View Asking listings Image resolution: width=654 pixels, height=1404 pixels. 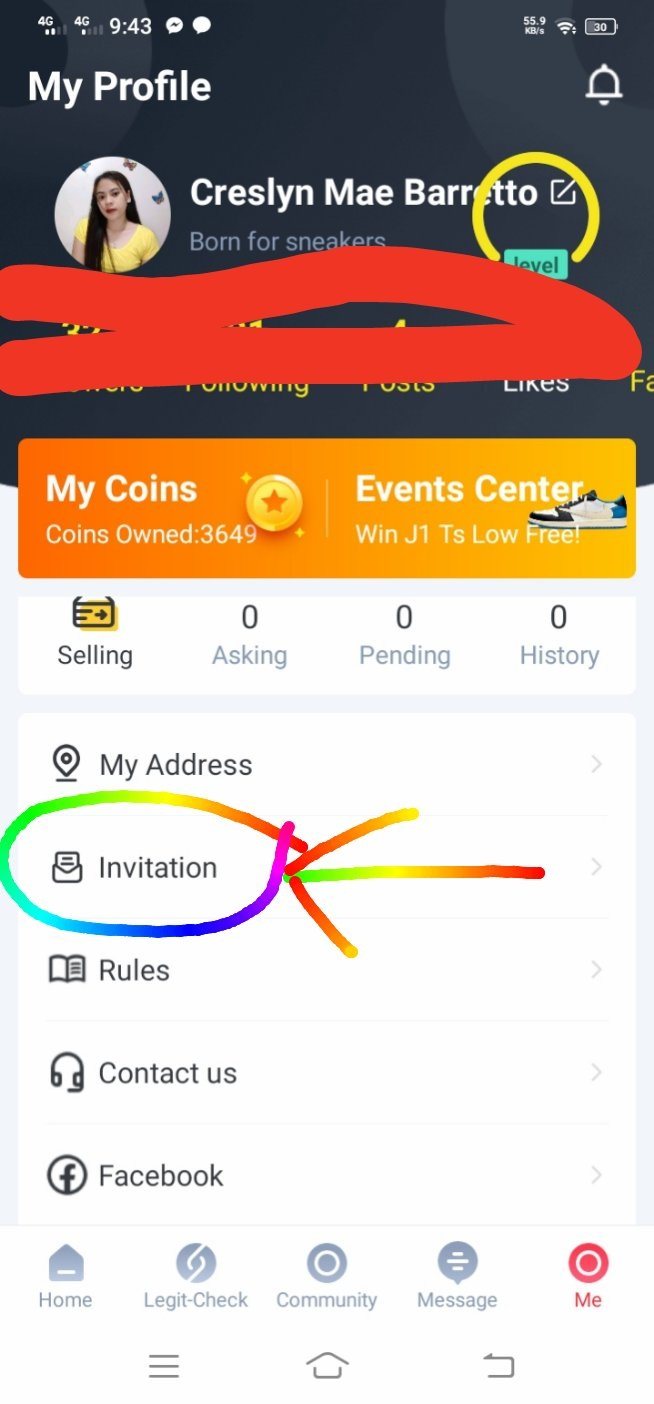[x=249, y=636]
